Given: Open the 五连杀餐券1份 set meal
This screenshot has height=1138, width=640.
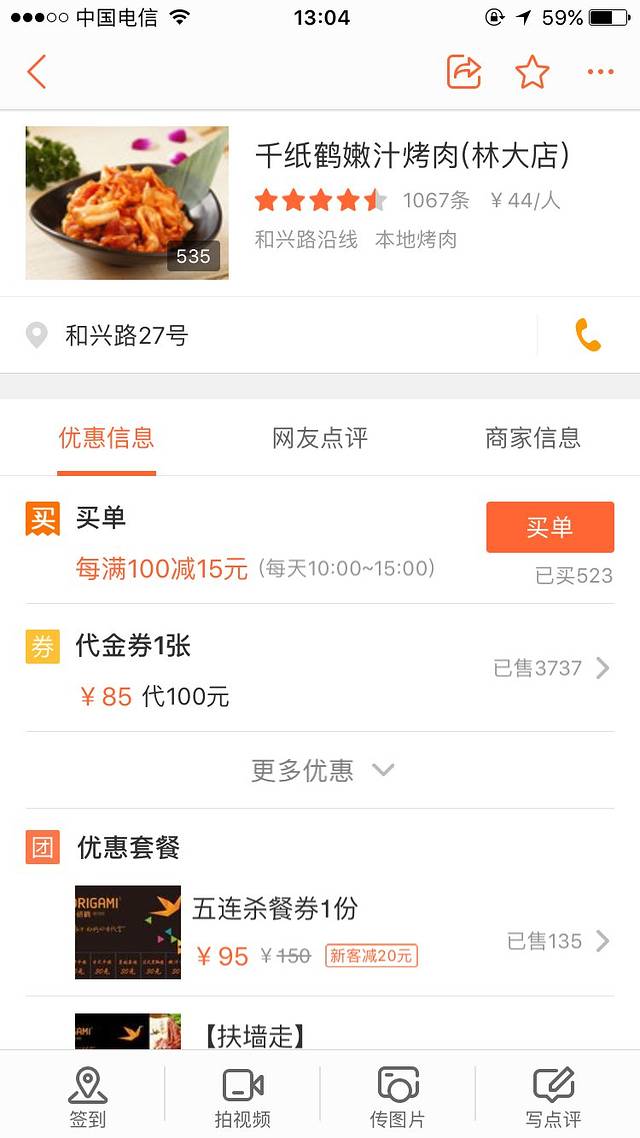Looking at the screenshot, I should click(340, 932).
